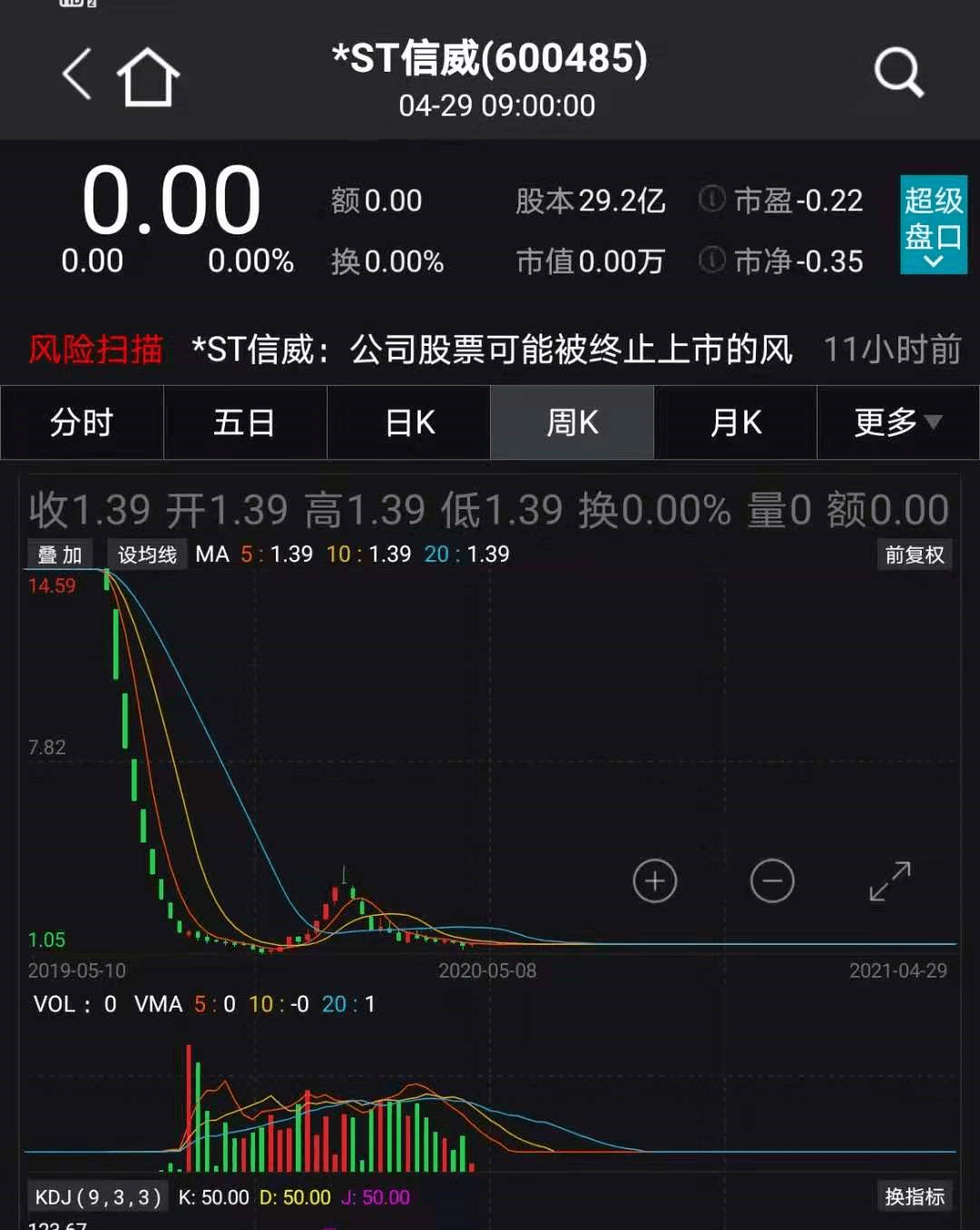Click the 换指标 change indicator button
Image resolution: width=980 pixels, height=1230 pixels.
916,1196
